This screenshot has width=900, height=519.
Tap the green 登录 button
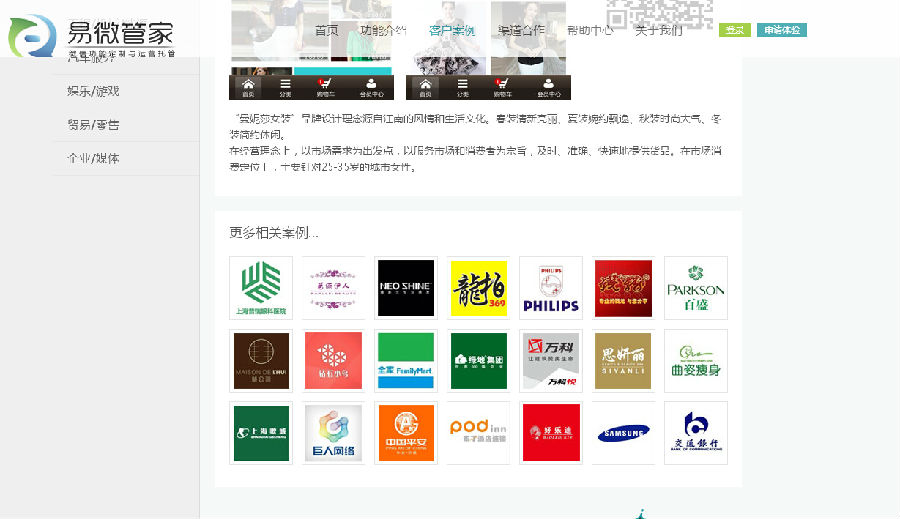735,30
